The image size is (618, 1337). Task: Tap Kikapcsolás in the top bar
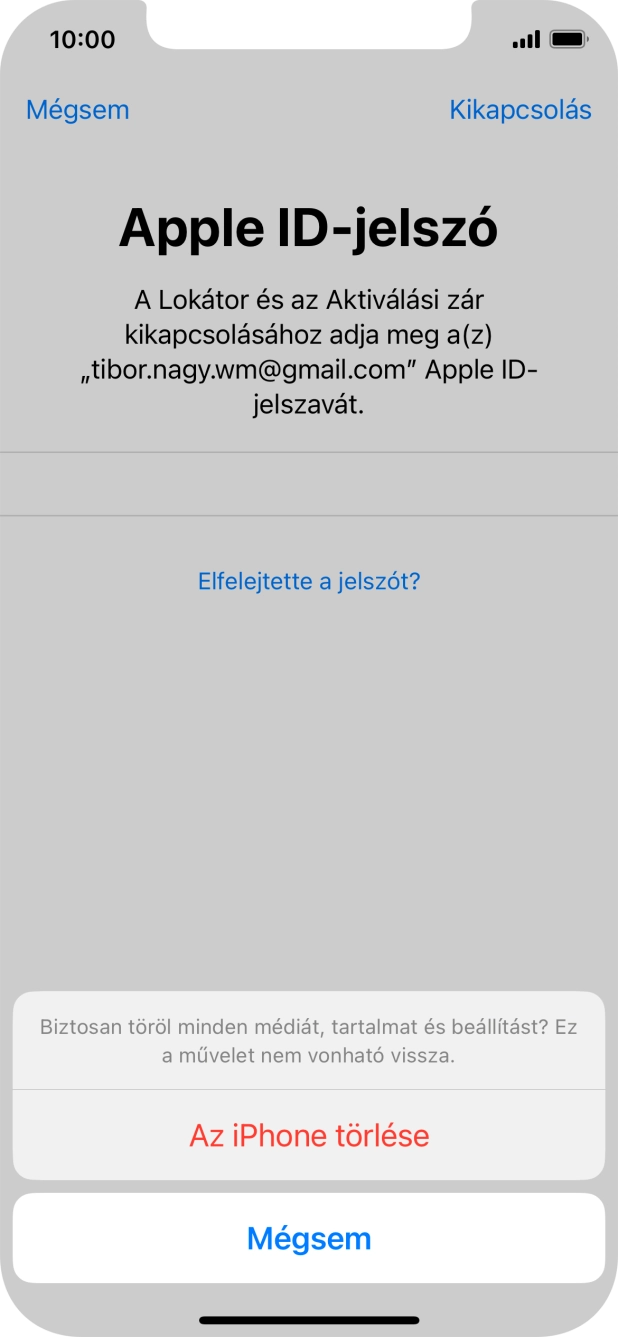(520, 109)
